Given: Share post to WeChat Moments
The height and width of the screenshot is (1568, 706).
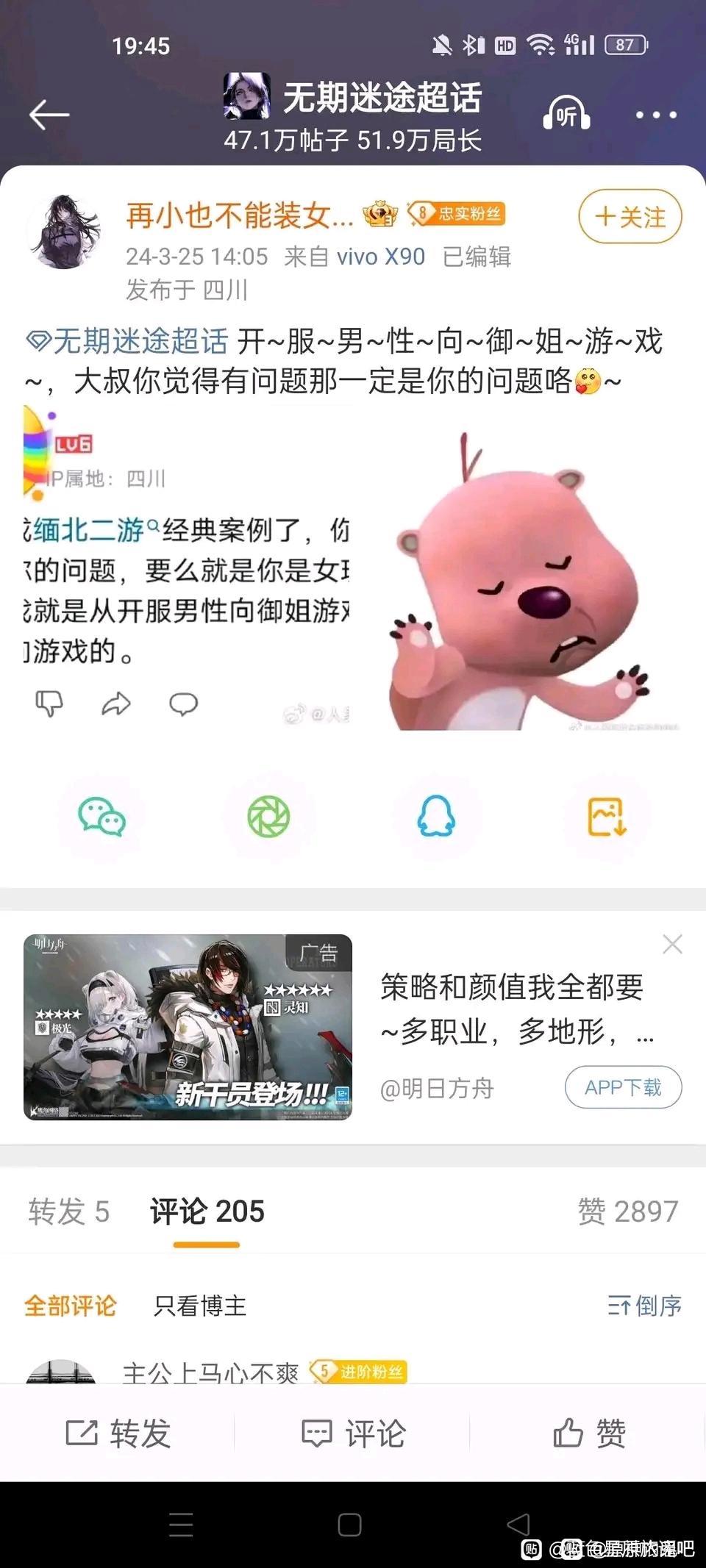Looking at the screenshot, I should point(268,817).
